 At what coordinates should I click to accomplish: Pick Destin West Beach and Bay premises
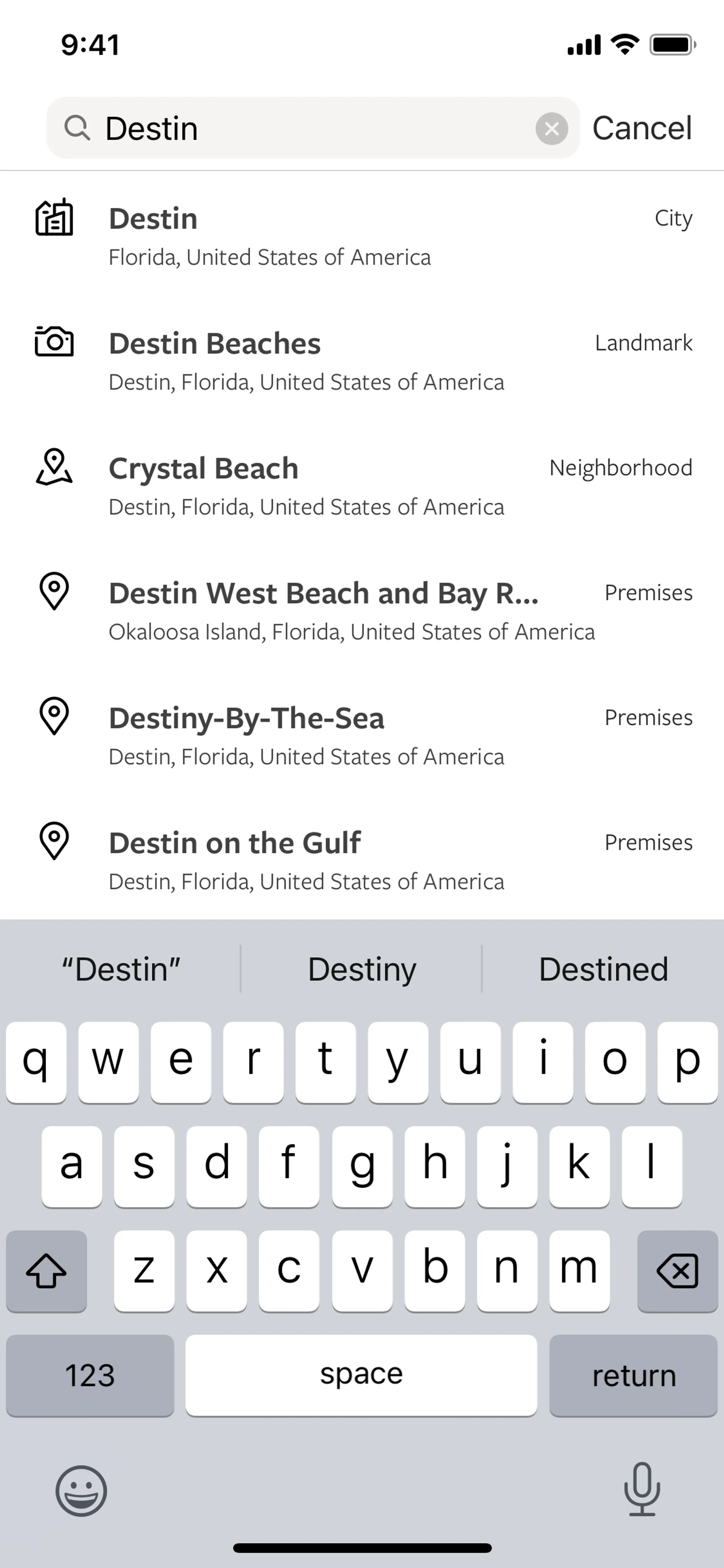point(361,611)
